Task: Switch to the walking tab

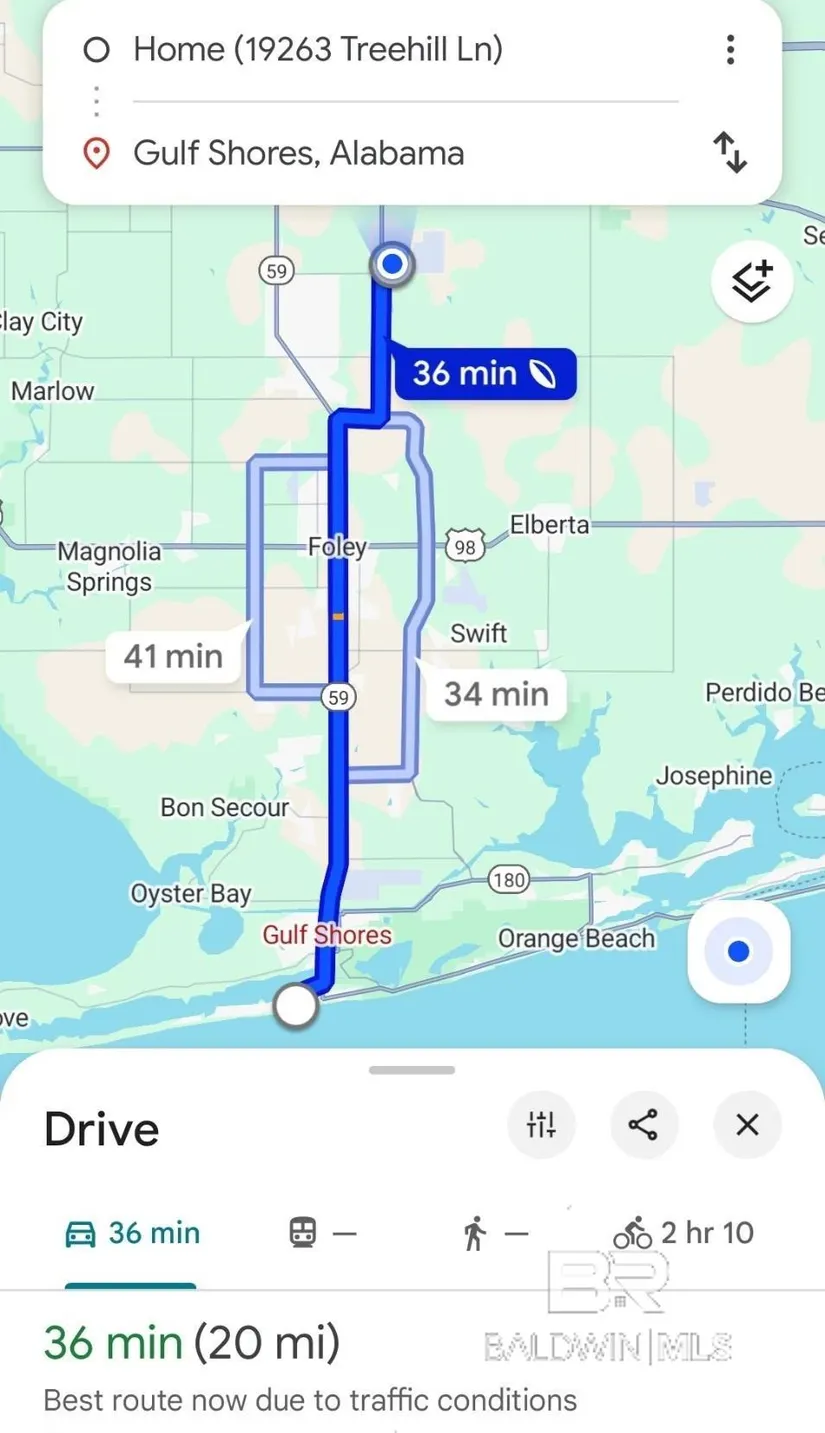Action: pyautogui.click(x=494, y=1233)
